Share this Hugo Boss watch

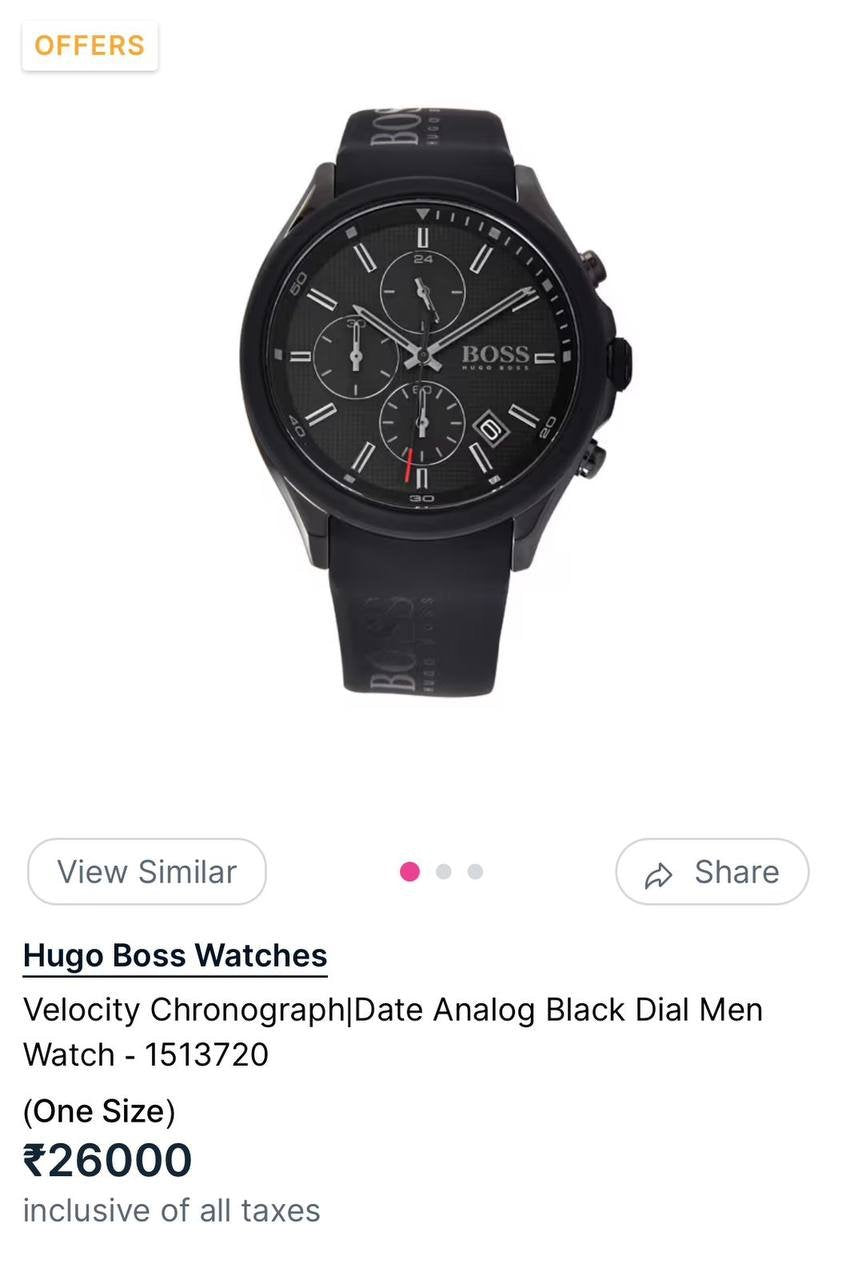click(712, 872)
